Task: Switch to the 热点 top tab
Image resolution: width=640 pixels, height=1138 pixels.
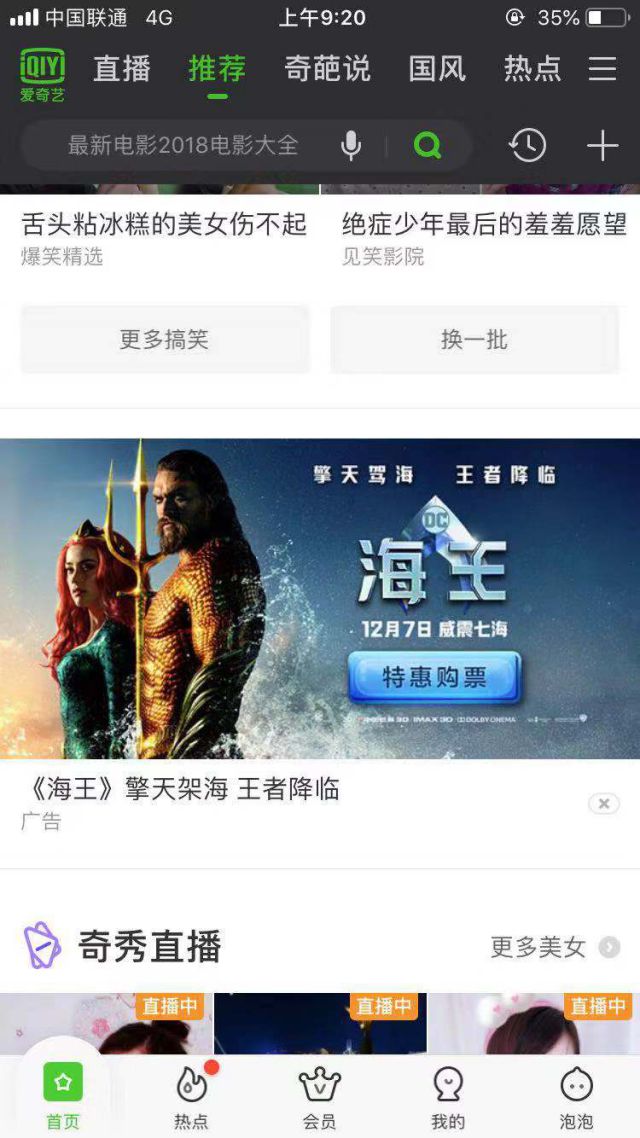Action: click(532, 68)
